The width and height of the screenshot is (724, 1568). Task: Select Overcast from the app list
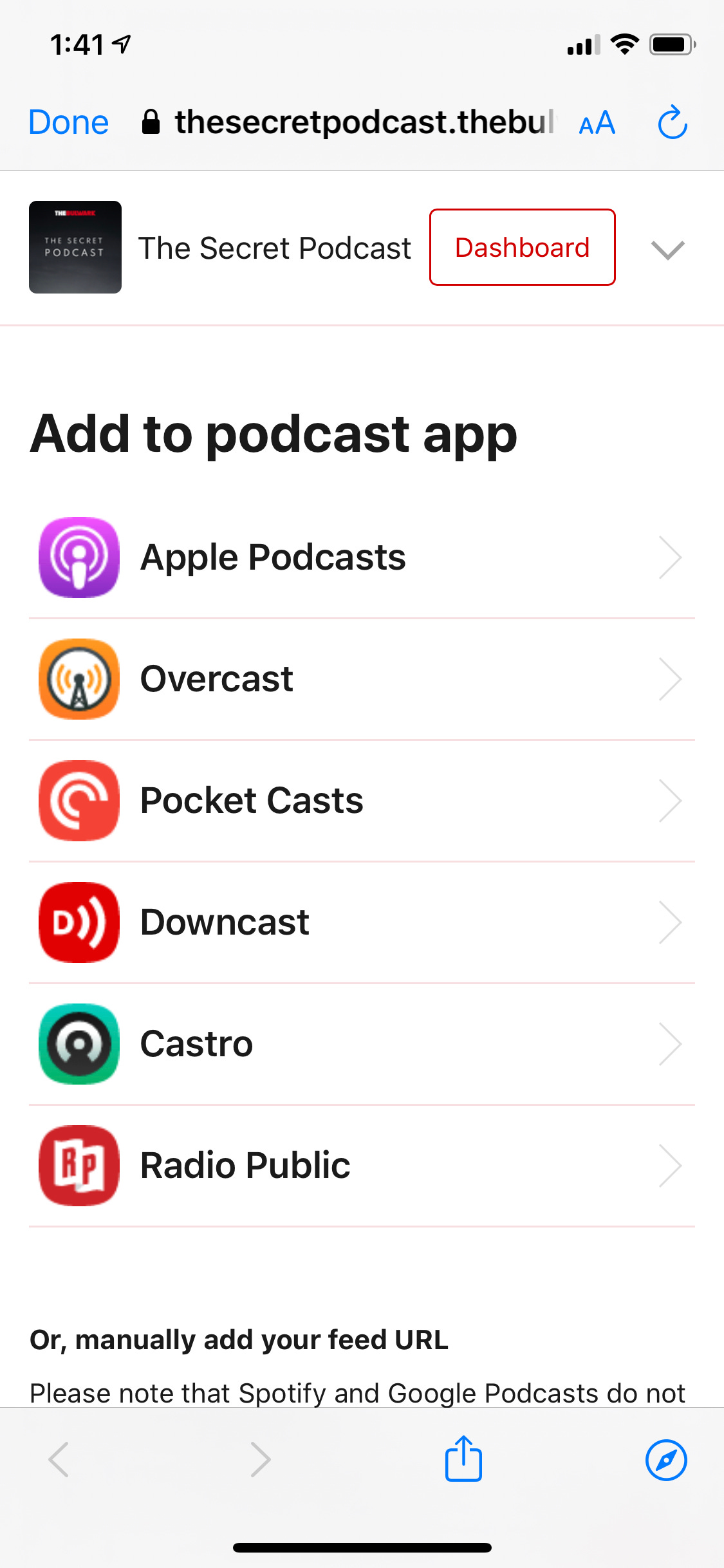pyautogui.click(x=362, y=679)
